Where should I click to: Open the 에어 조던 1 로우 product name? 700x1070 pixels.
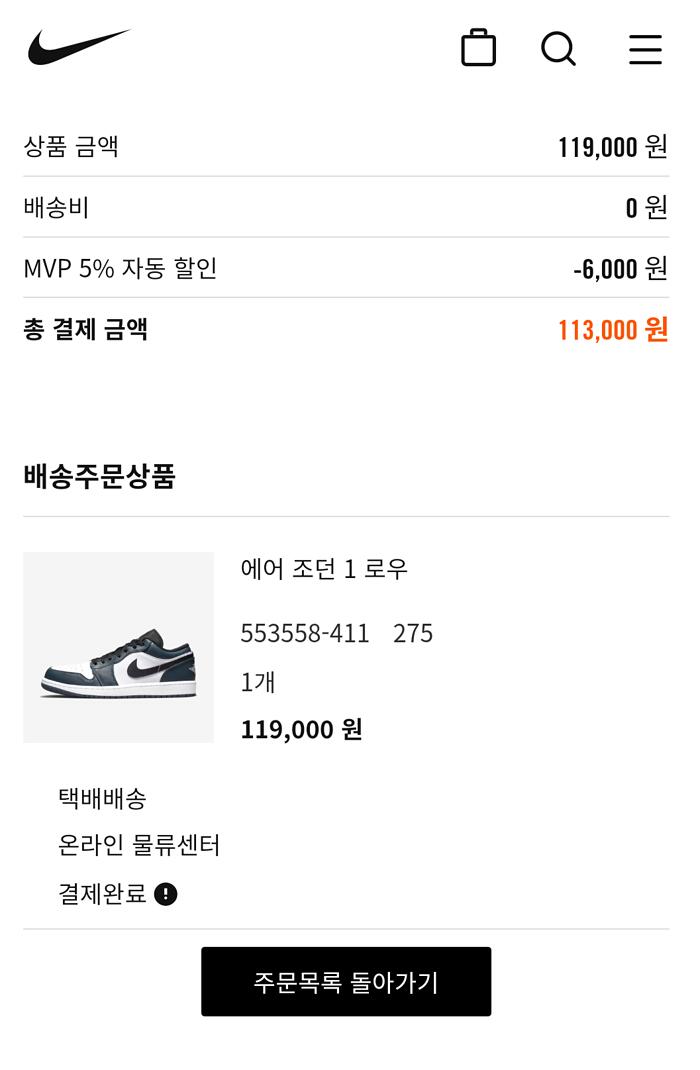[x=324, y=569]
